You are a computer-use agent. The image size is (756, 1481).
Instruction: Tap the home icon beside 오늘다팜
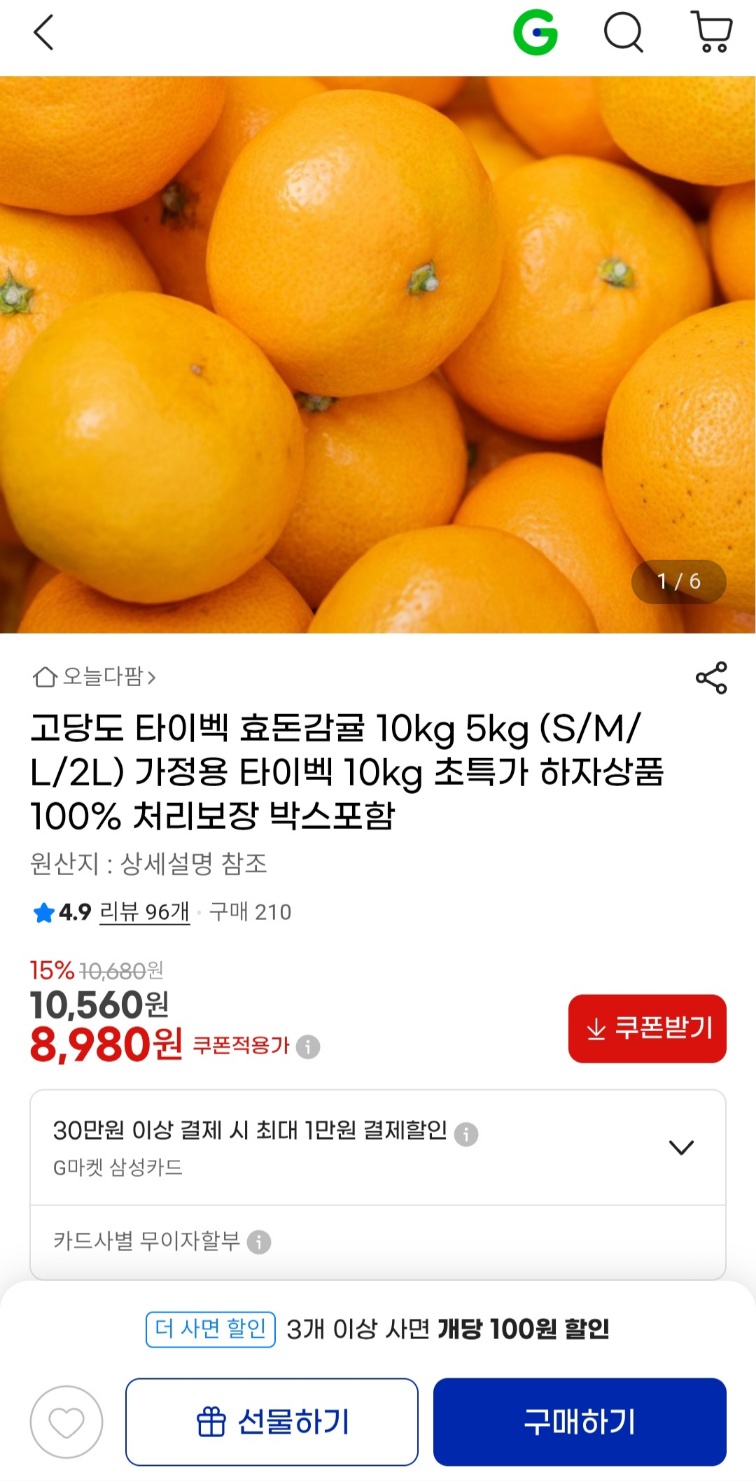[x=43, y=677]
